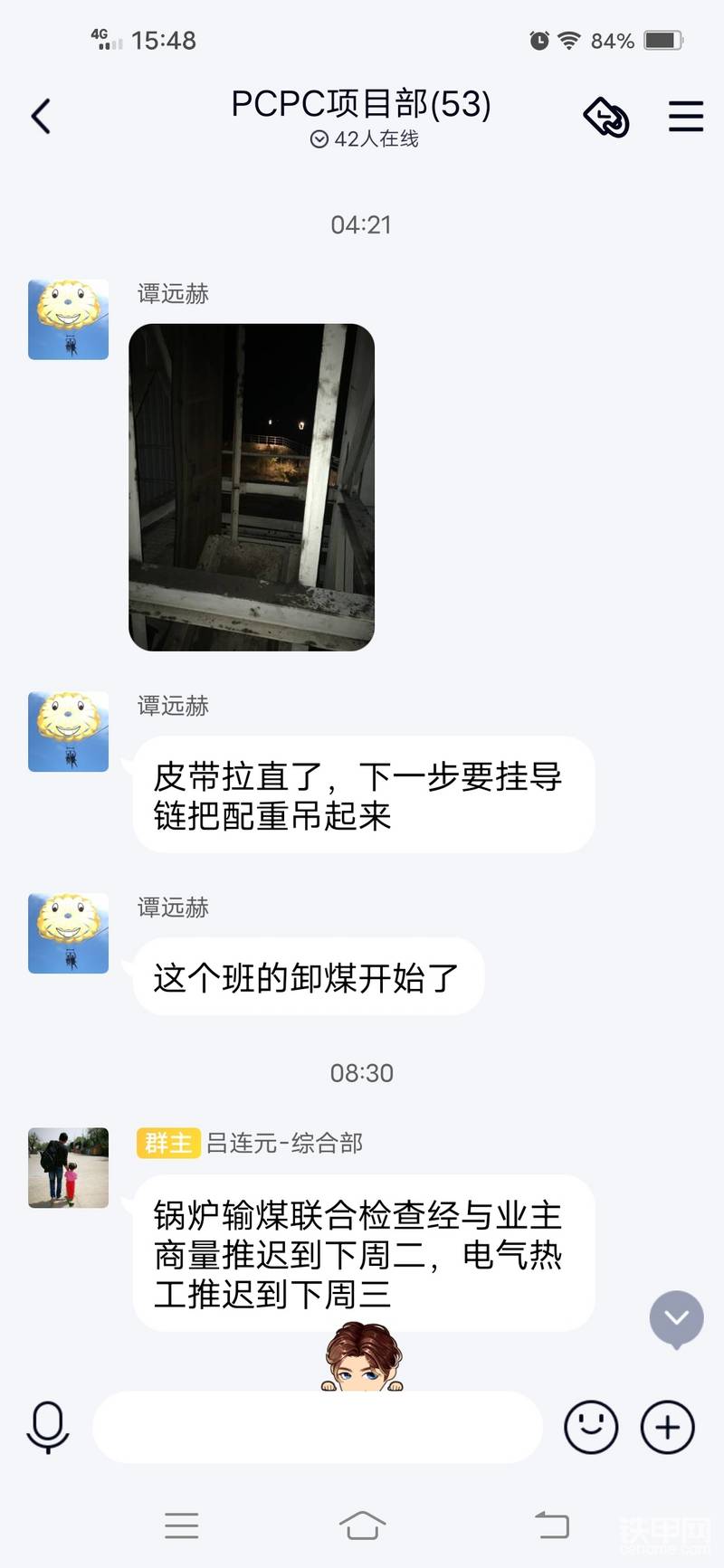Open the system recent apps button
724x1568 pixels.
pyautogui.click(x=181, y=1525)
